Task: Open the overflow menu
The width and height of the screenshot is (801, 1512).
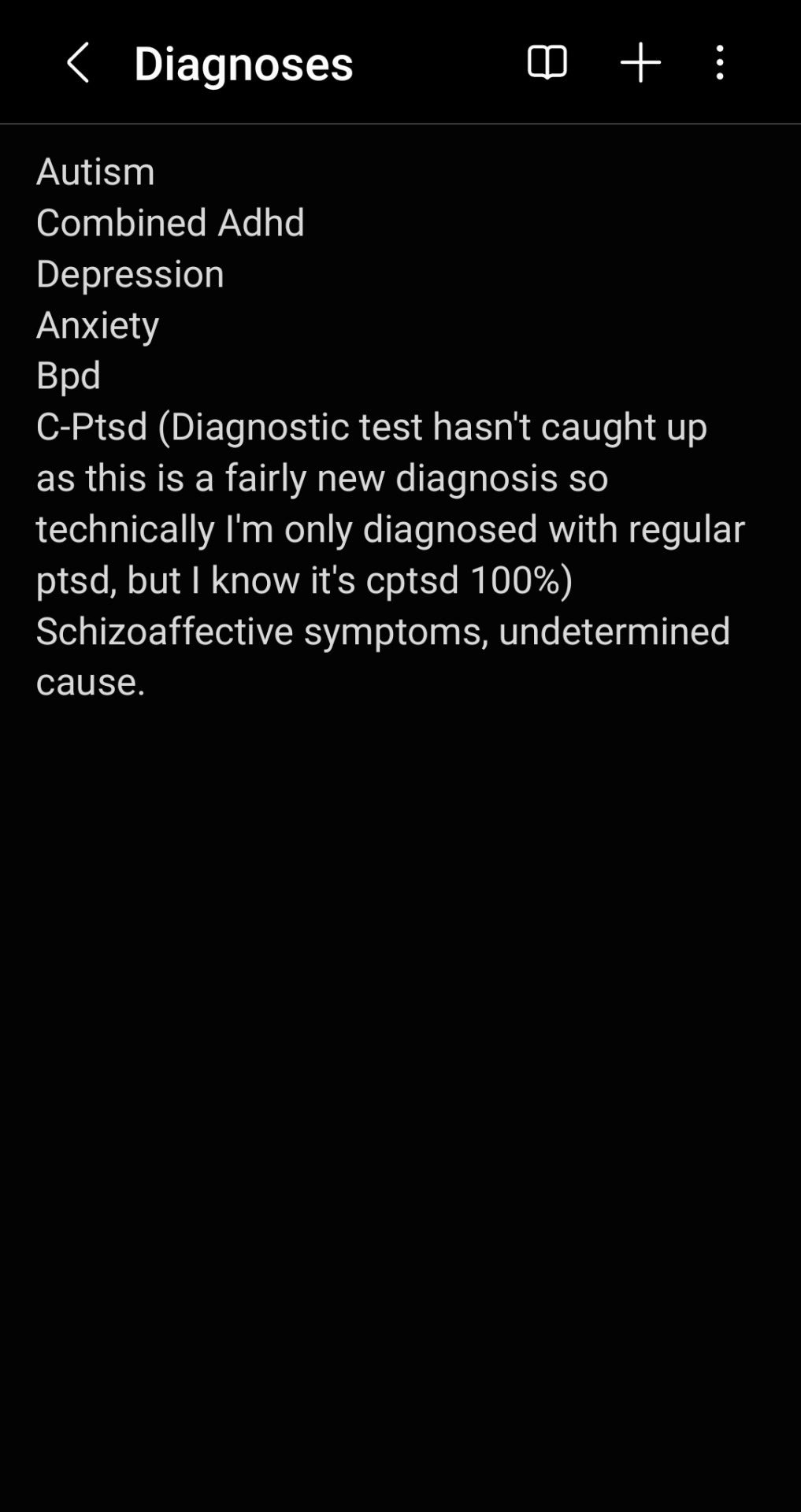Action: tap(720, 63)
